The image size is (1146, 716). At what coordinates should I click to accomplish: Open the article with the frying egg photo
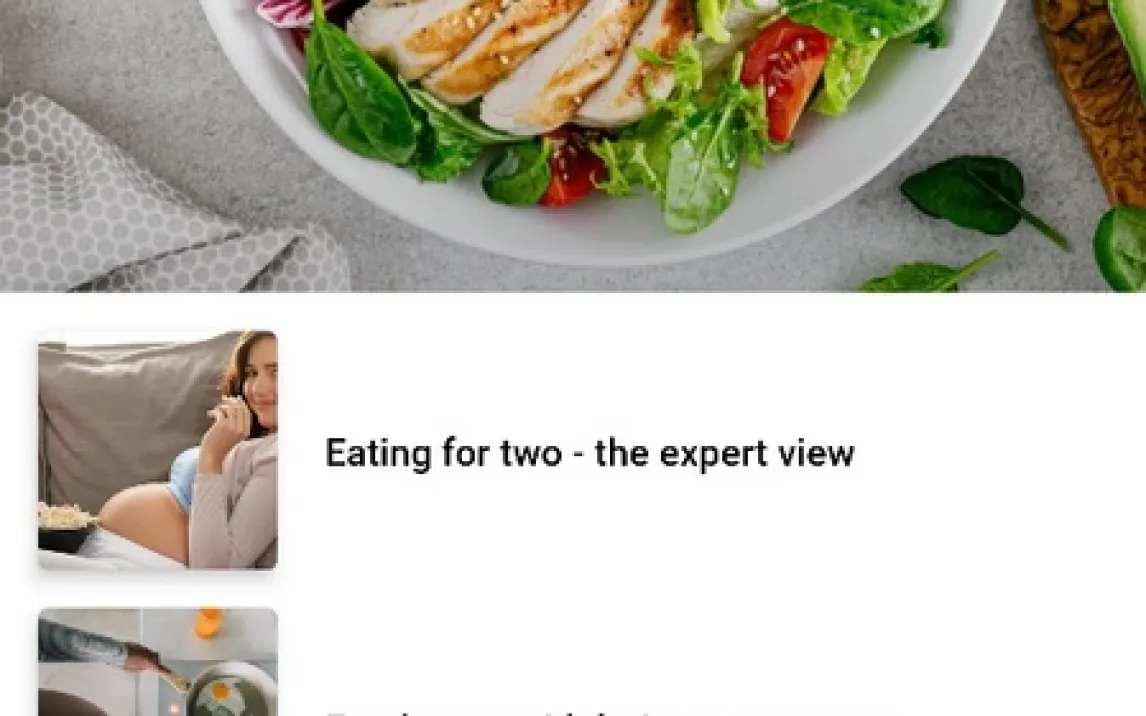158,662
